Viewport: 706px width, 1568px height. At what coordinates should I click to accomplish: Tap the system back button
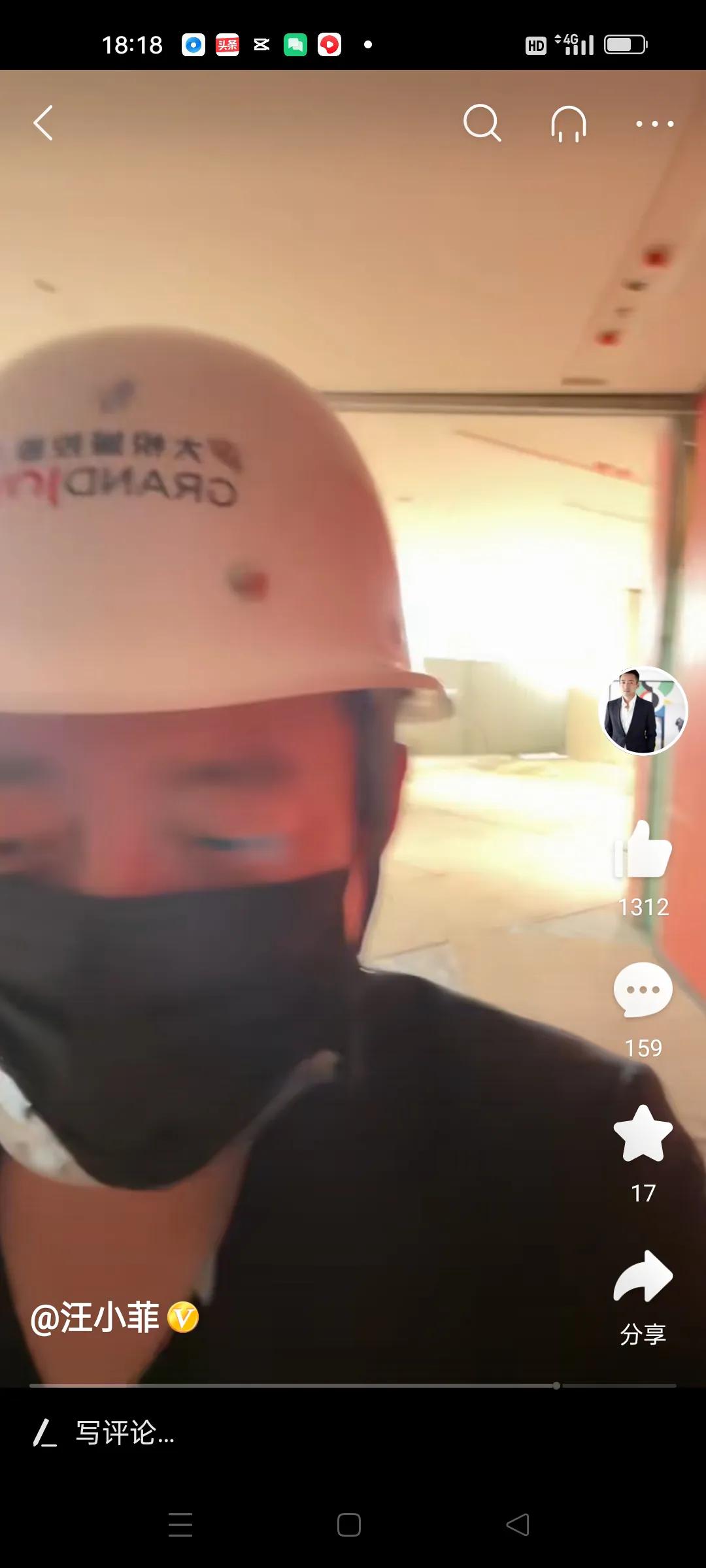[x=518, y=1525]
